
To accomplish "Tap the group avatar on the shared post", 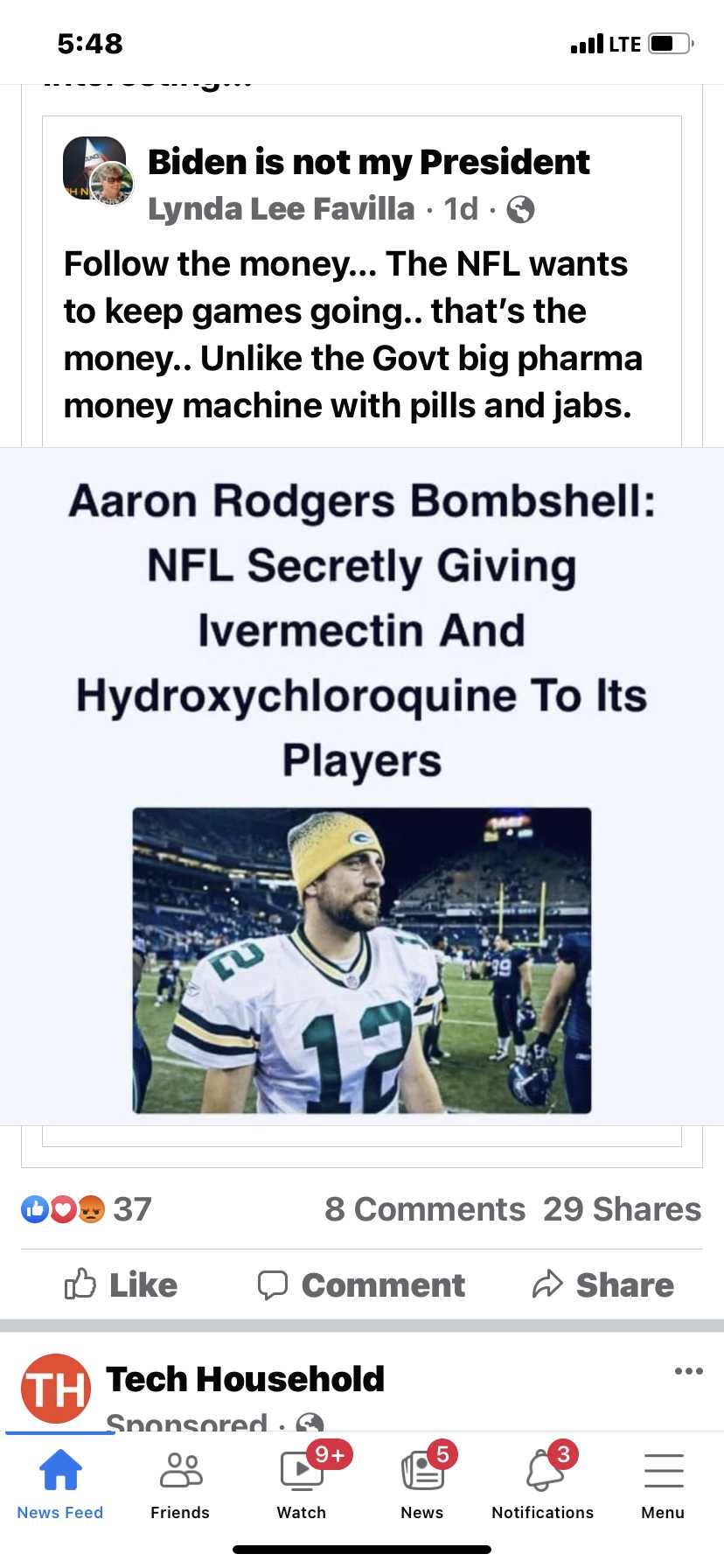I will (94, 168).
